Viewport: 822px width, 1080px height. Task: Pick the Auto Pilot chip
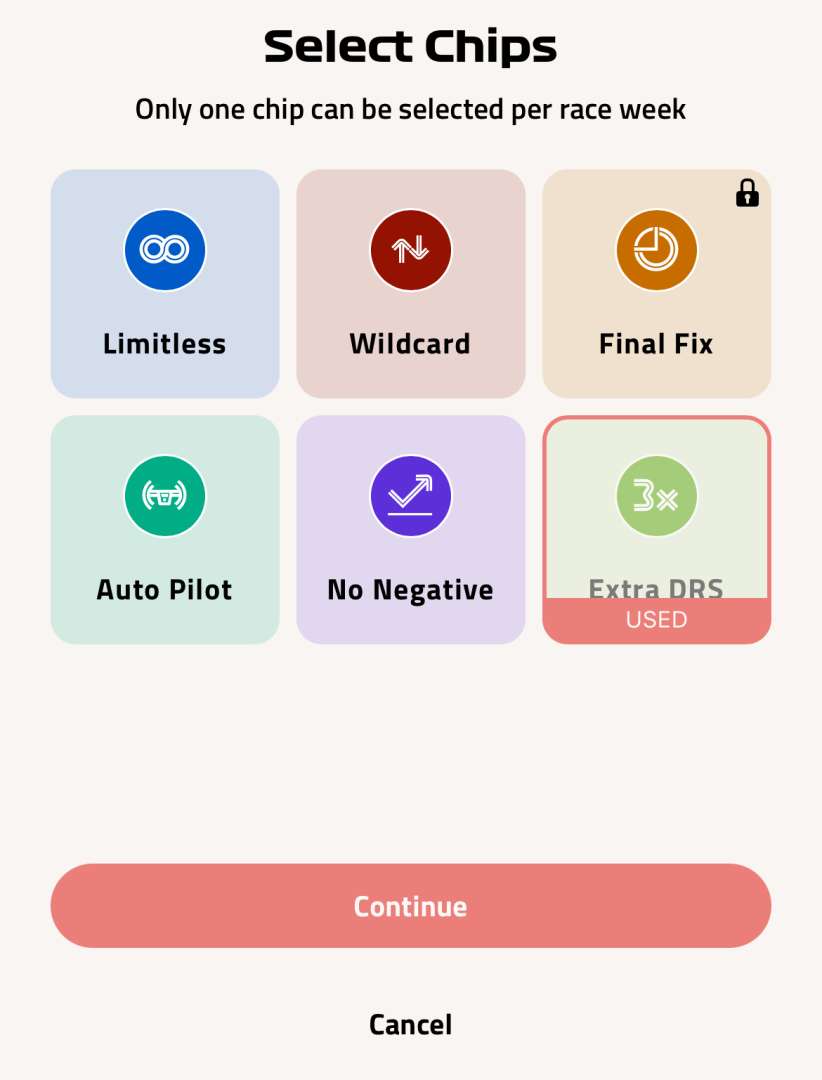[165, 530]
